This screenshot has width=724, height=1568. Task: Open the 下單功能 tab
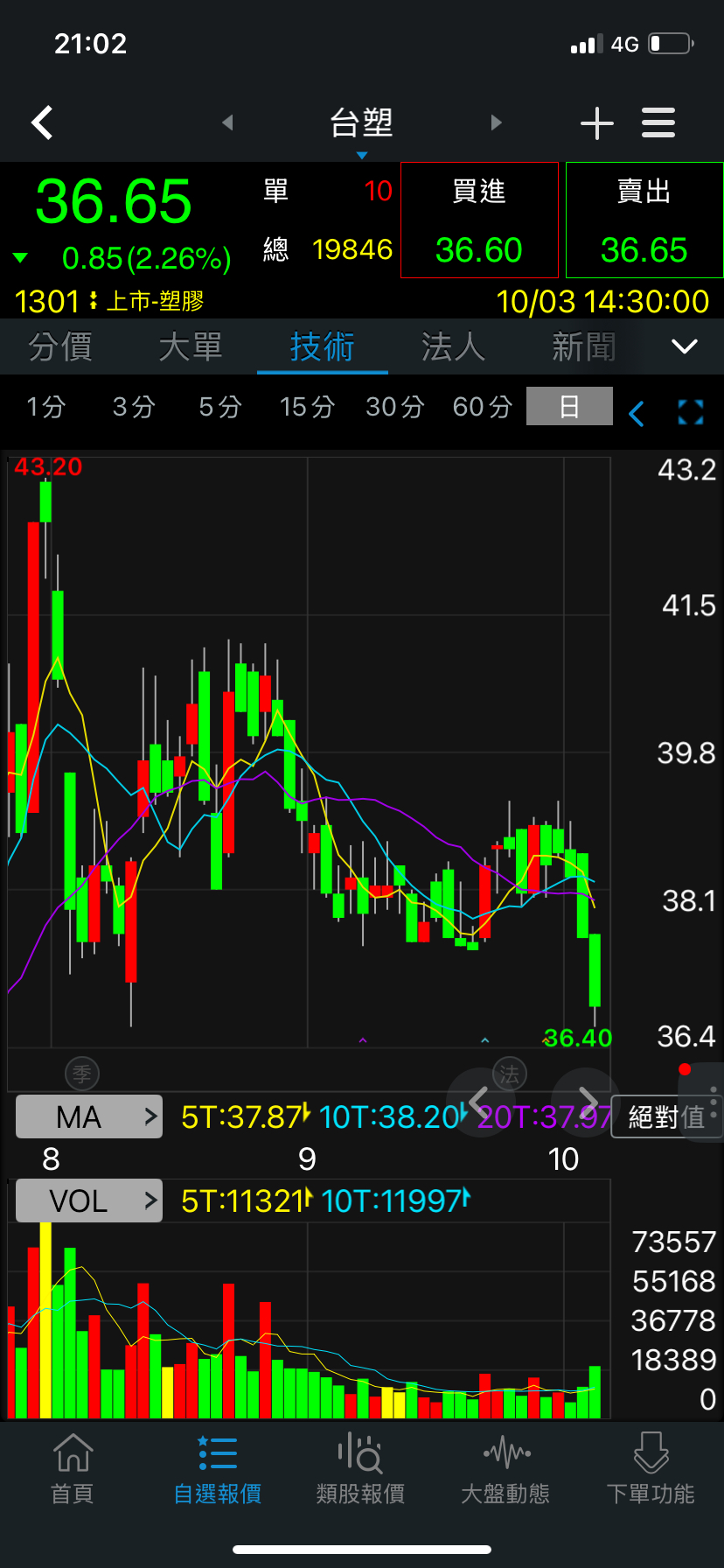pyautogui.click(x=651, y=1468)
